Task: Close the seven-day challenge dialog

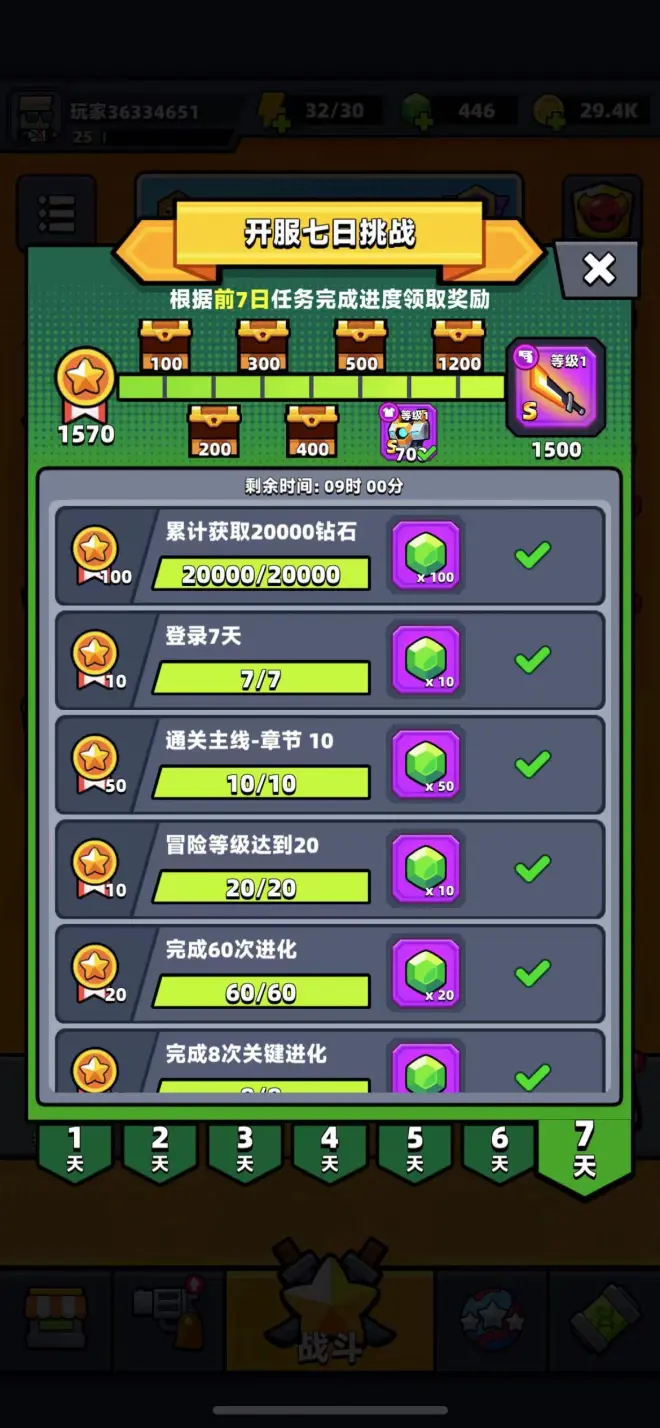Action: click(x=599, y=268)
